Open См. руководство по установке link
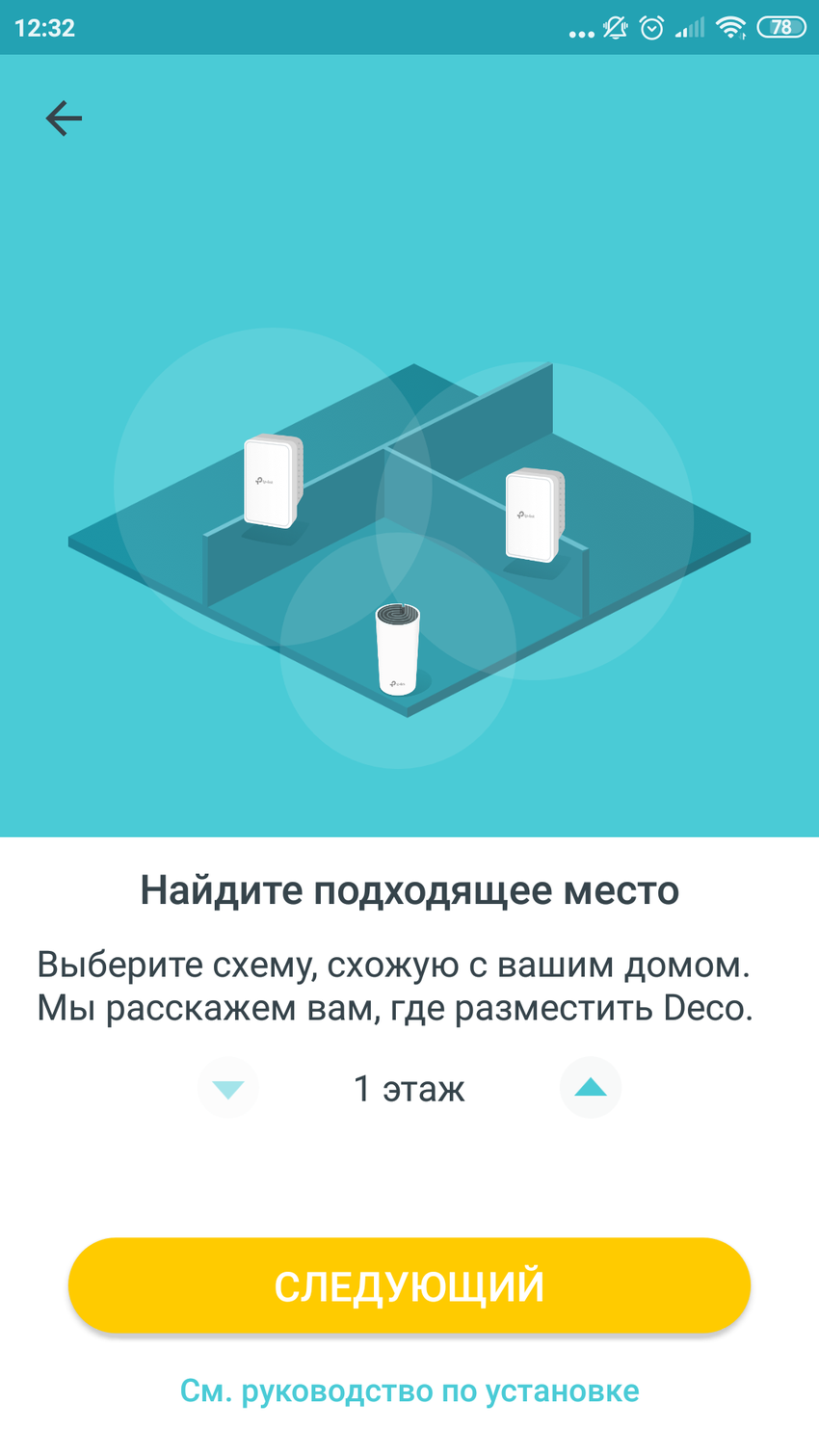Viewport: 819px width, 1456px height. tap(409, 1390)
